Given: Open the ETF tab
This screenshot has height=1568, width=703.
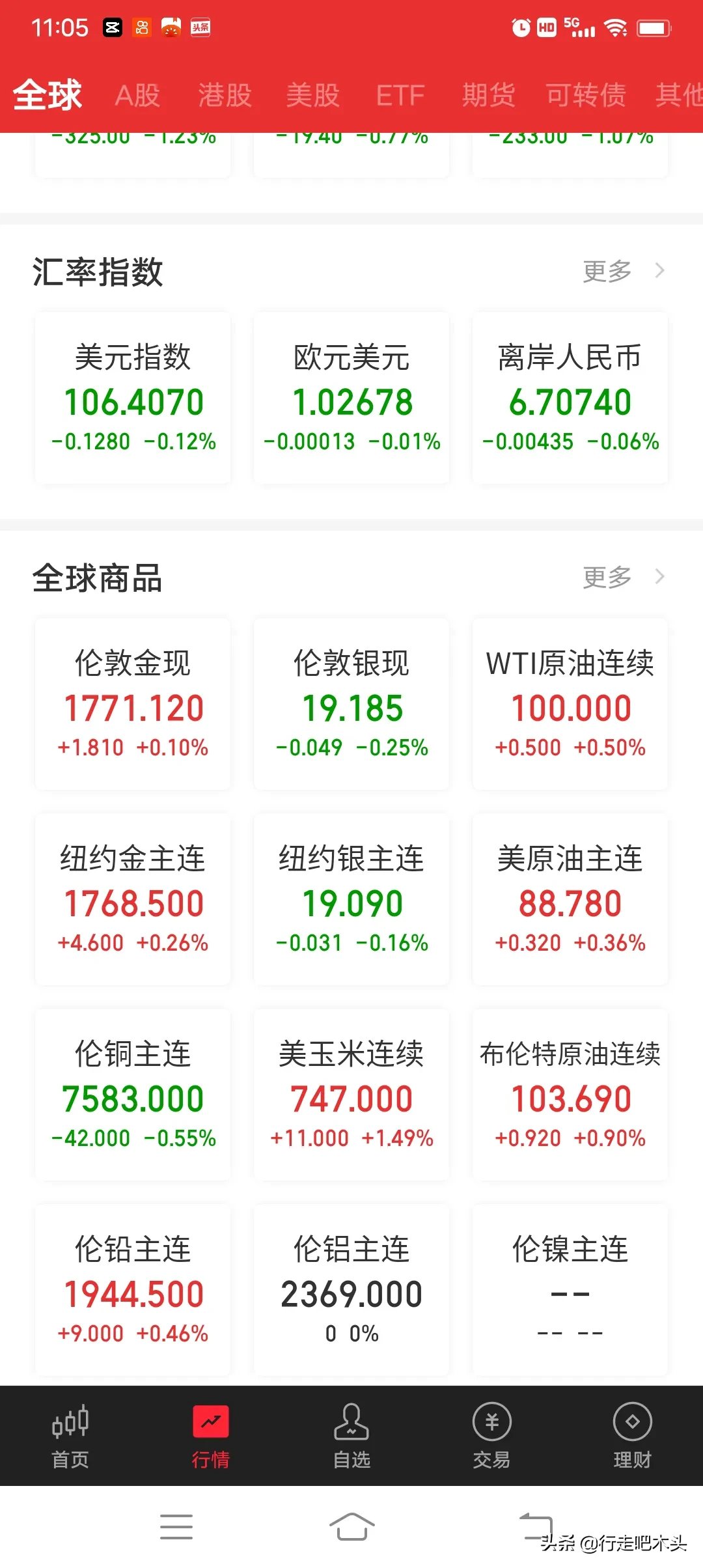Looking at the screenshot, I should (400, 96).
